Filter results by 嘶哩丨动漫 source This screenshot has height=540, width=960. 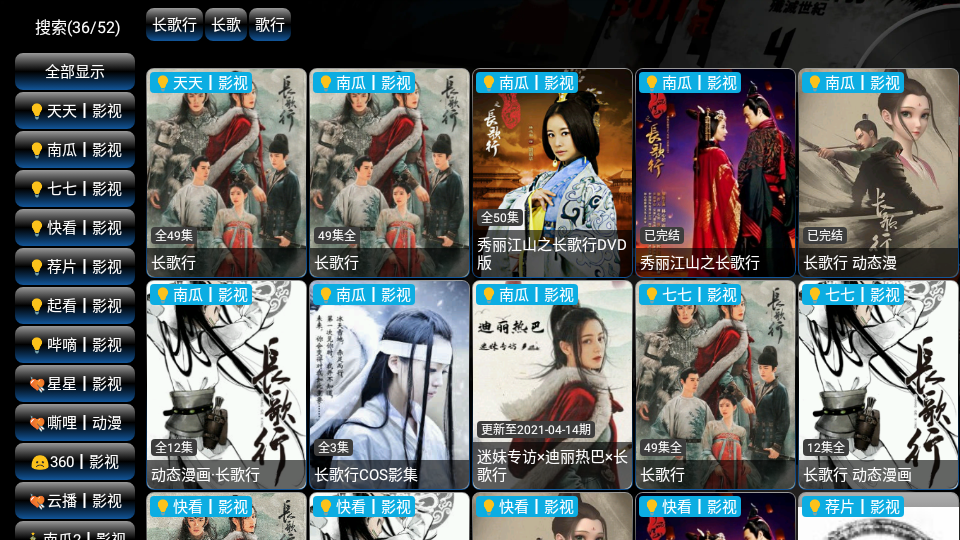[75, 423]
